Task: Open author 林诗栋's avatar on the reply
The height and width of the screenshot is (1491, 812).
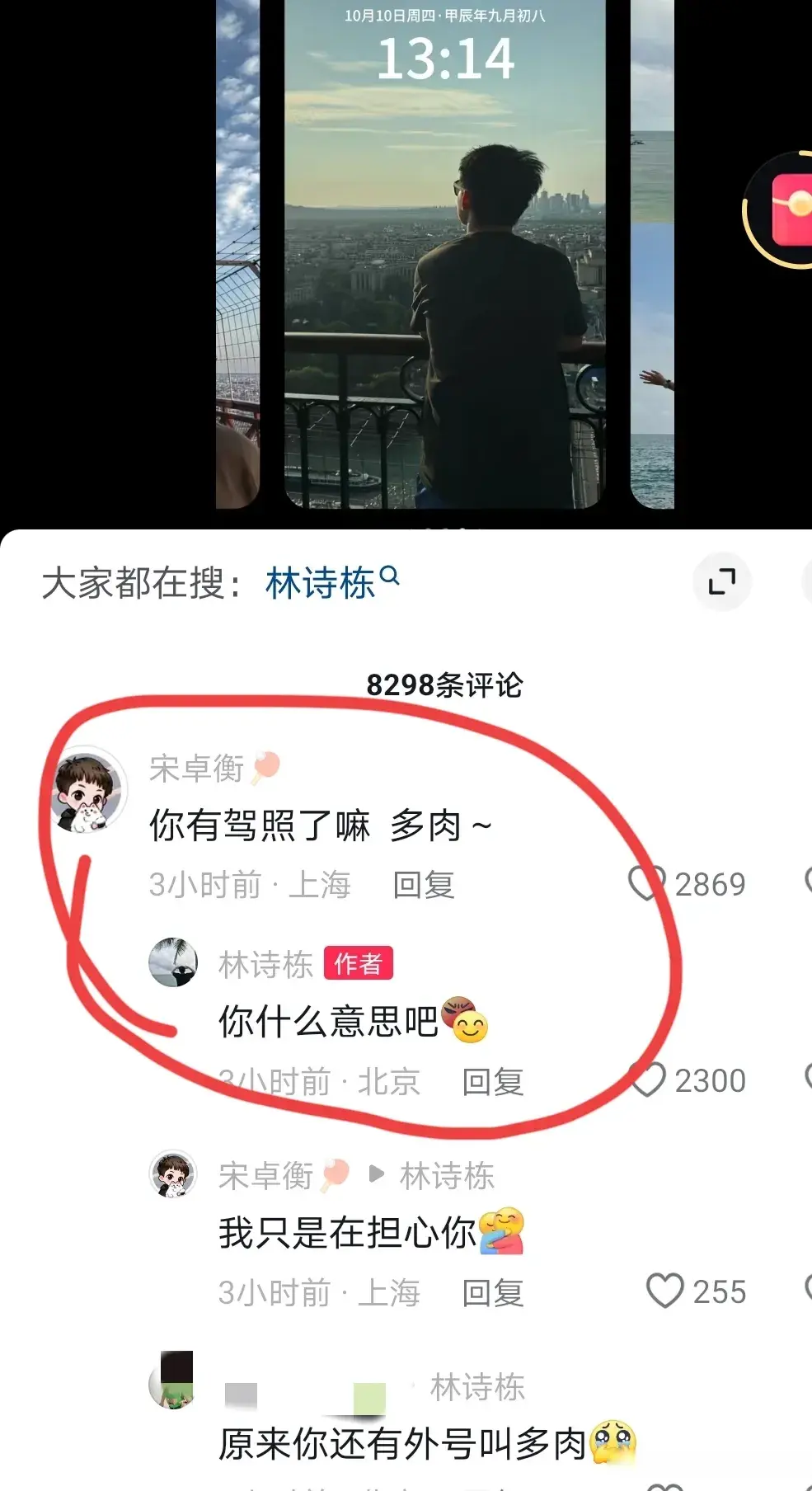Action: [x=173, y=962]
